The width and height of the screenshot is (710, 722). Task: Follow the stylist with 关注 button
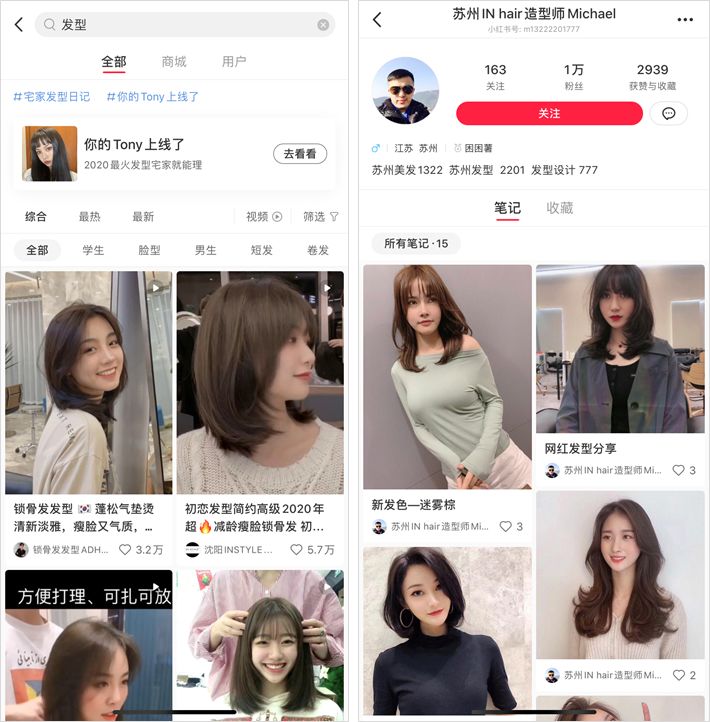coord(549,113)
